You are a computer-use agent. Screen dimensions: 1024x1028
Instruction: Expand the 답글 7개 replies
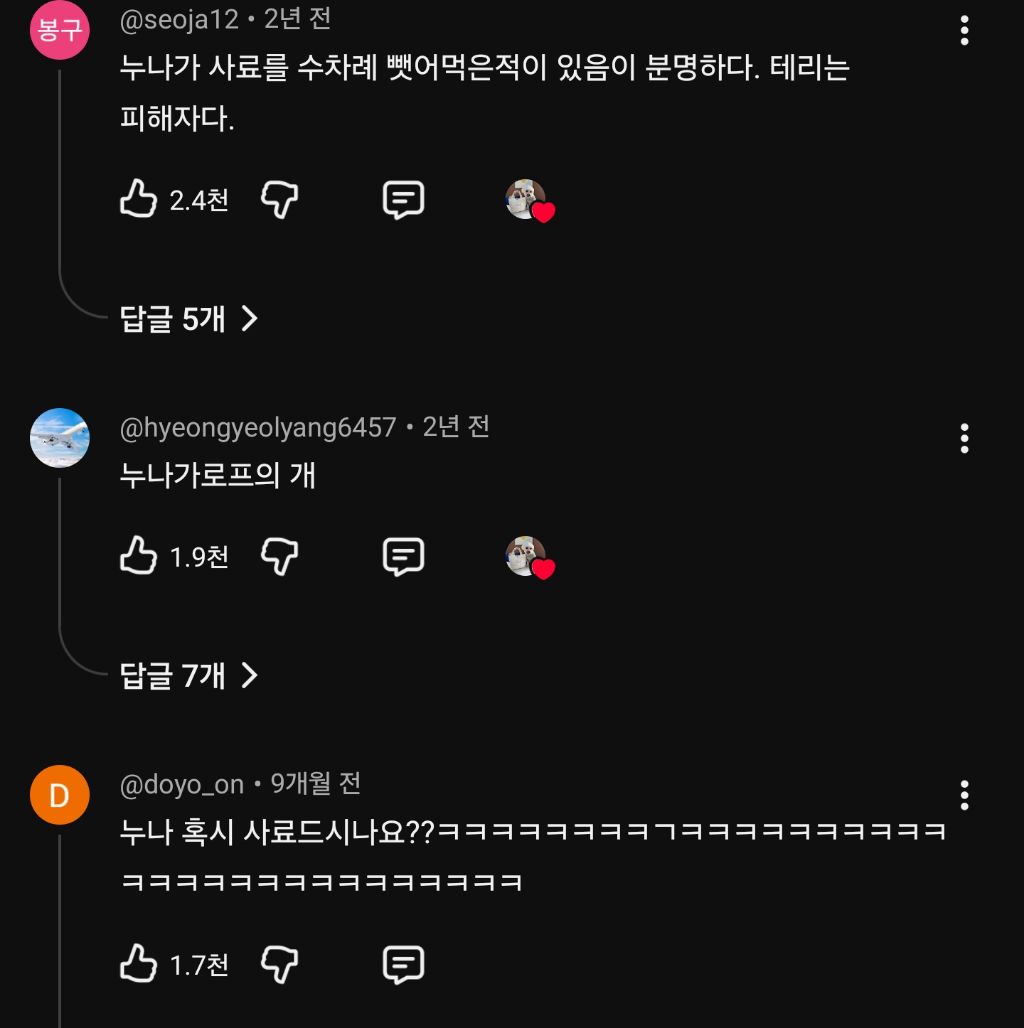(189, 676)
